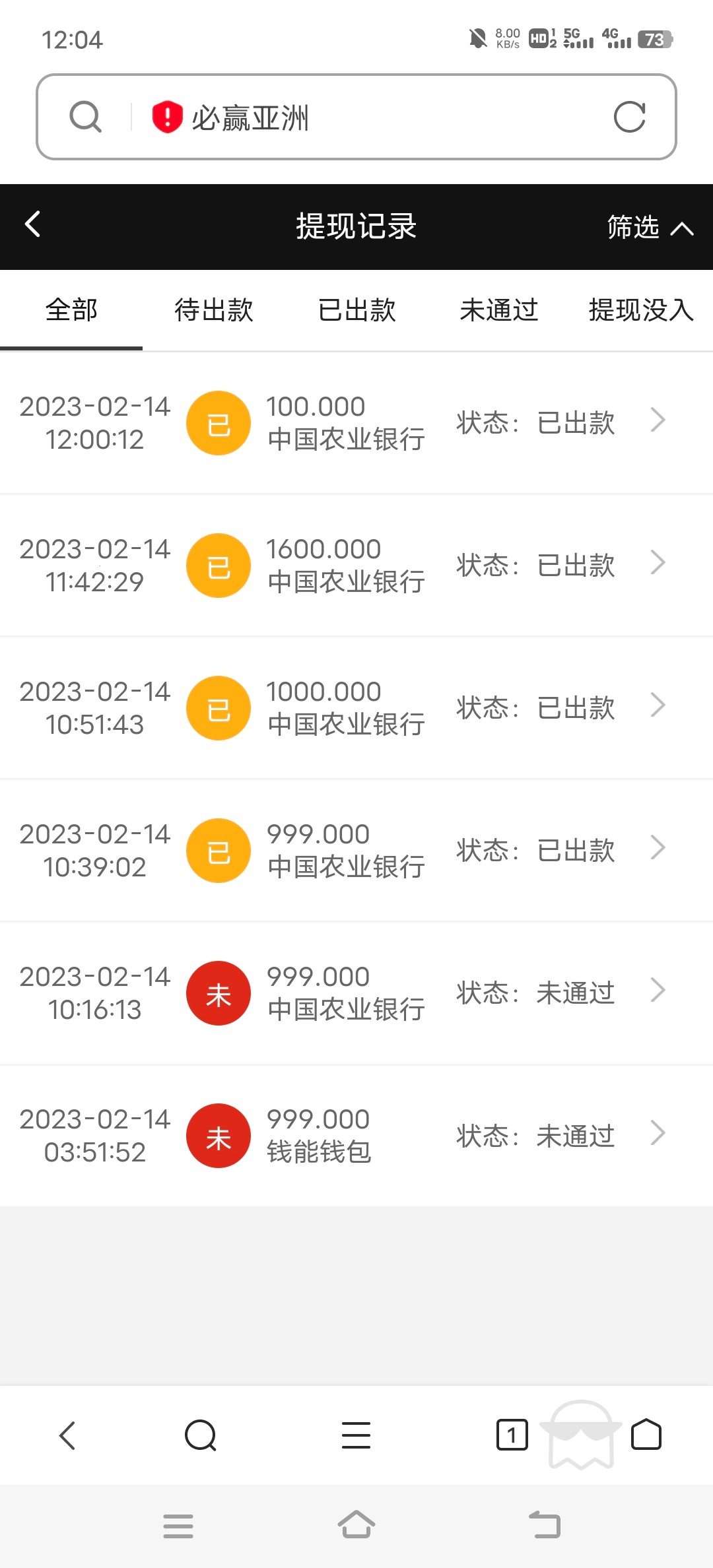Image resolution: width=713 pixels, height=1568 pixels.
Task: Select the 未通过 tab
Action: pos(499,310)
